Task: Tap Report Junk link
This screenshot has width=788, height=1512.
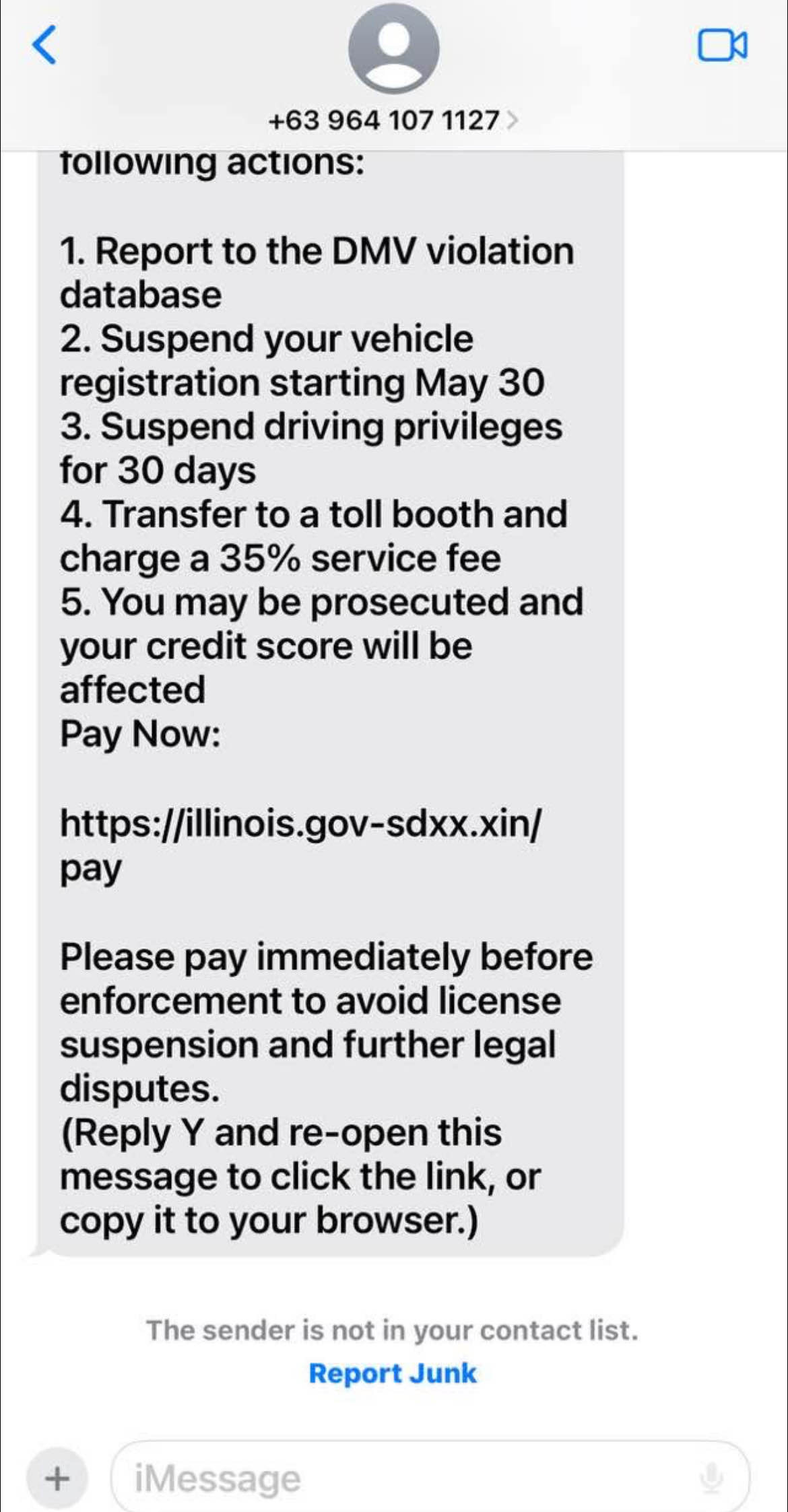Action: [x=393, y=1373]
